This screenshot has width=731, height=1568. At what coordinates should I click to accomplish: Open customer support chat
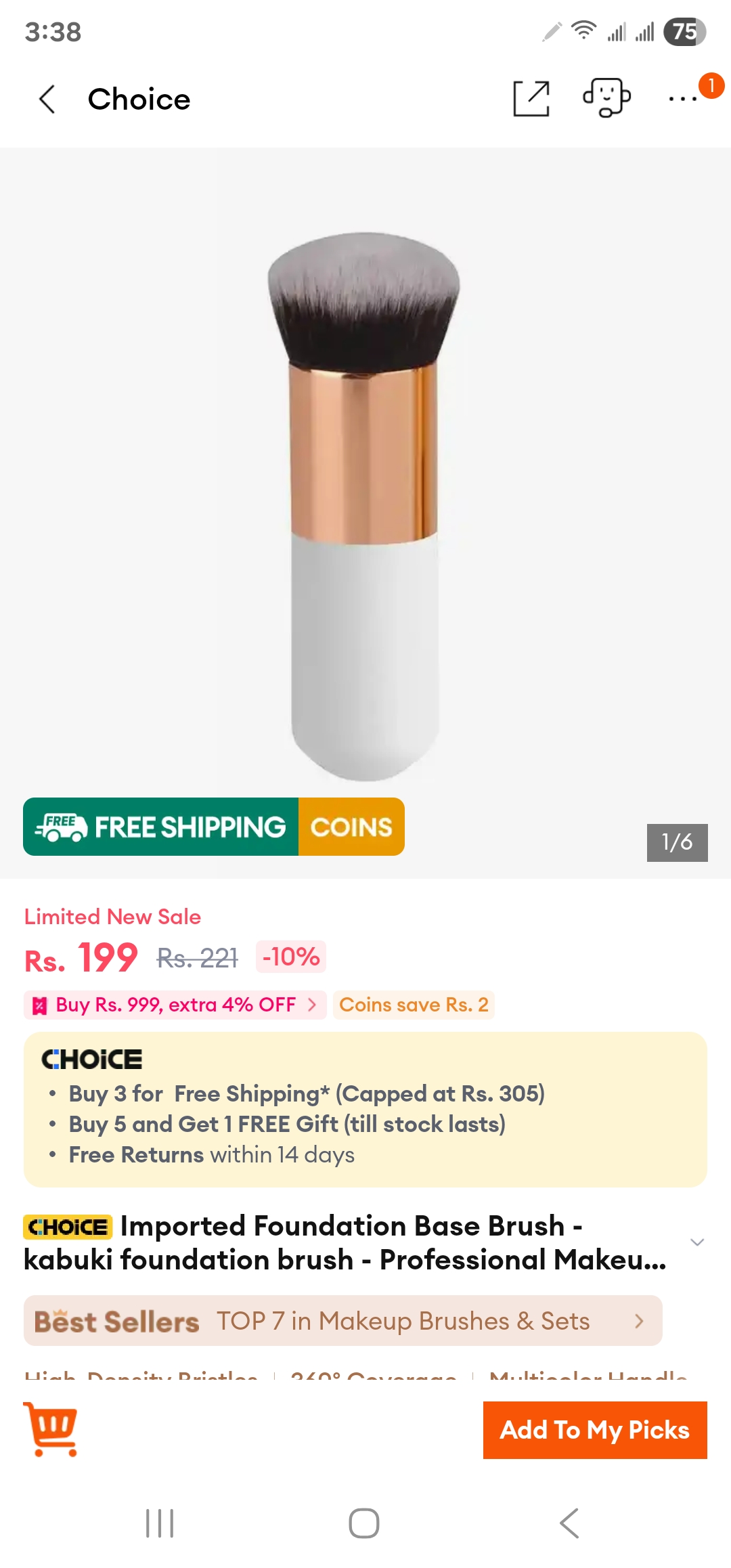(x=606, y=98)
